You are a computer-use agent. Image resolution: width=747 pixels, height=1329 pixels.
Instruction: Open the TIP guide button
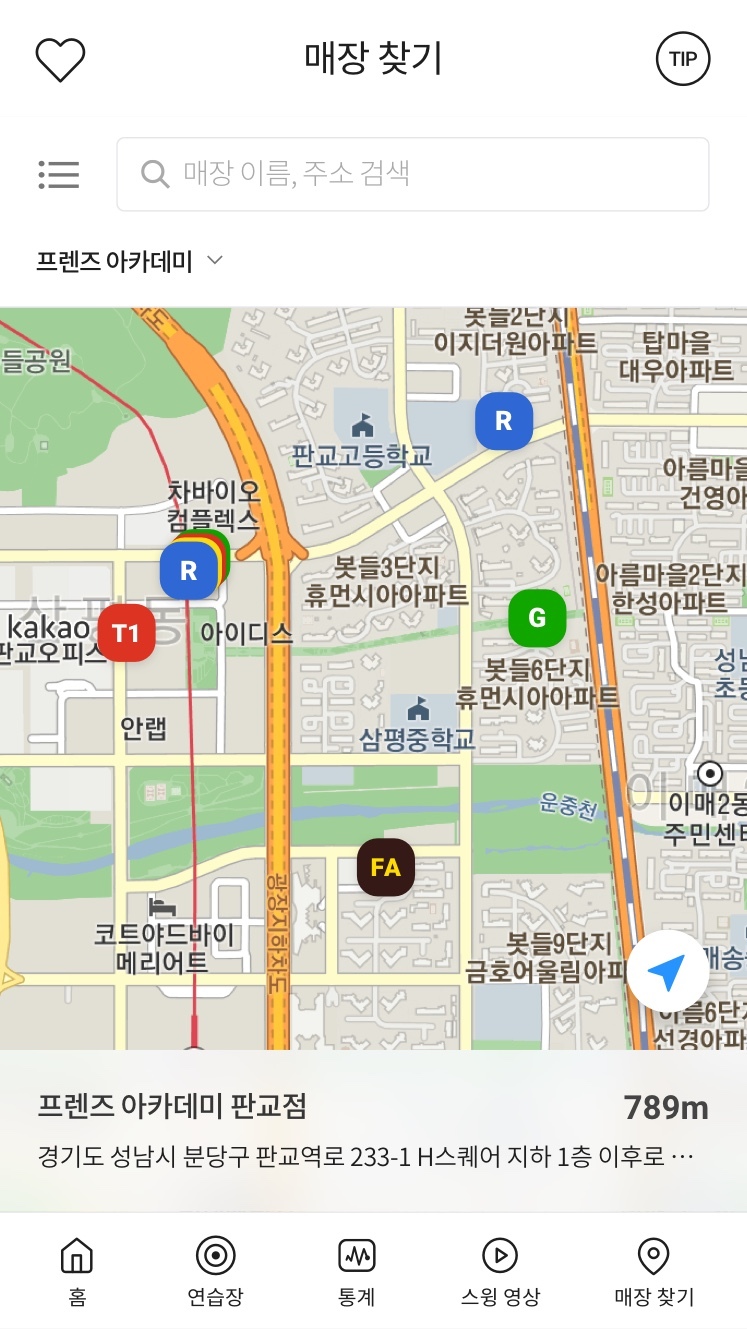click(683, 59)
